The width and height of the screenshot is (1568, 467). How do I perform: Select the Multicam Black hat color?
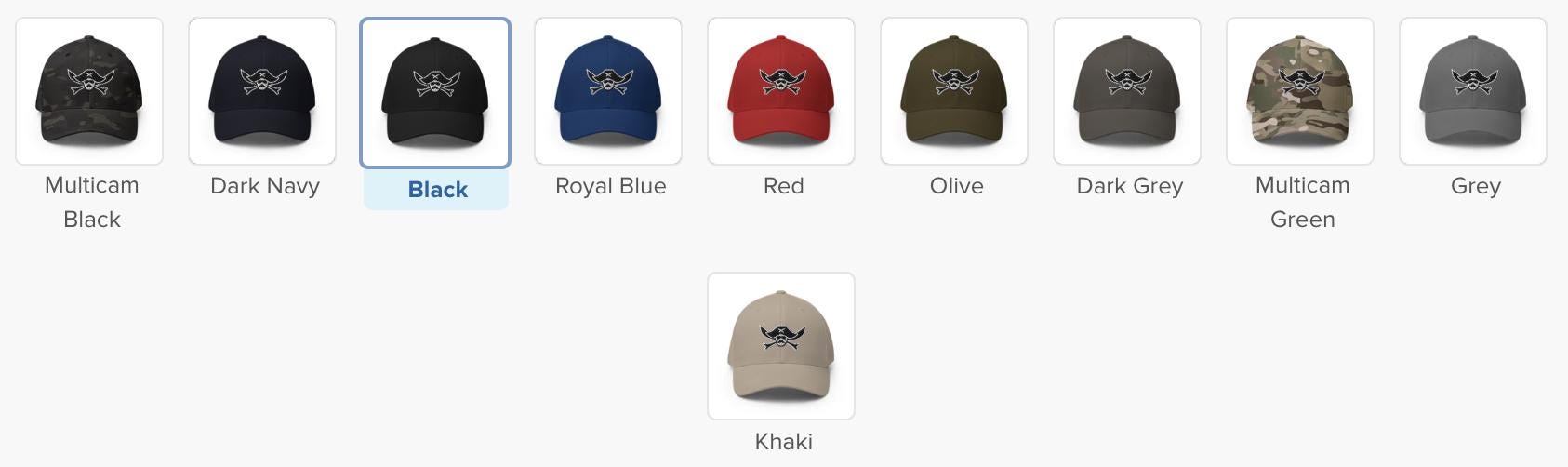click(89, 91)
